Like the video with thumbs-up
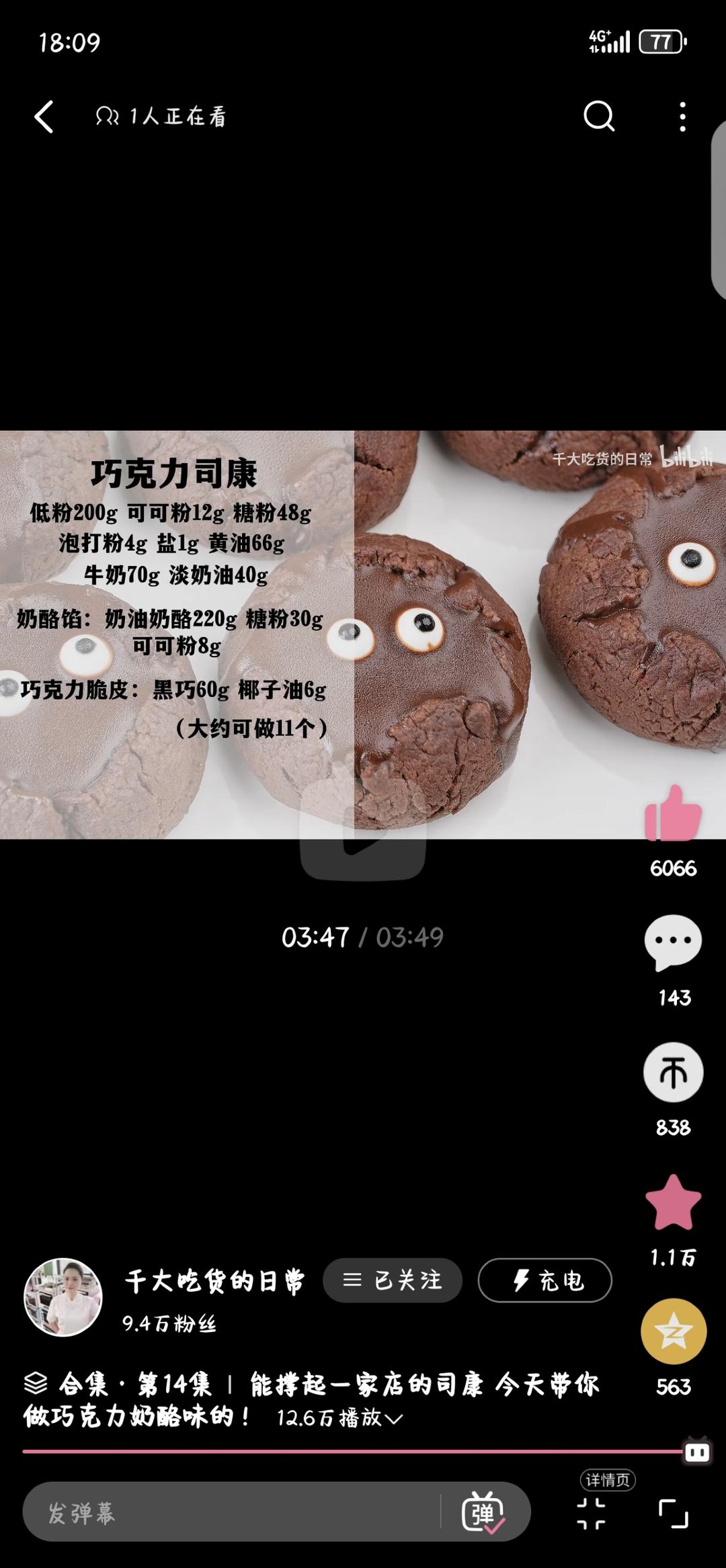 [x=673, y=814]
